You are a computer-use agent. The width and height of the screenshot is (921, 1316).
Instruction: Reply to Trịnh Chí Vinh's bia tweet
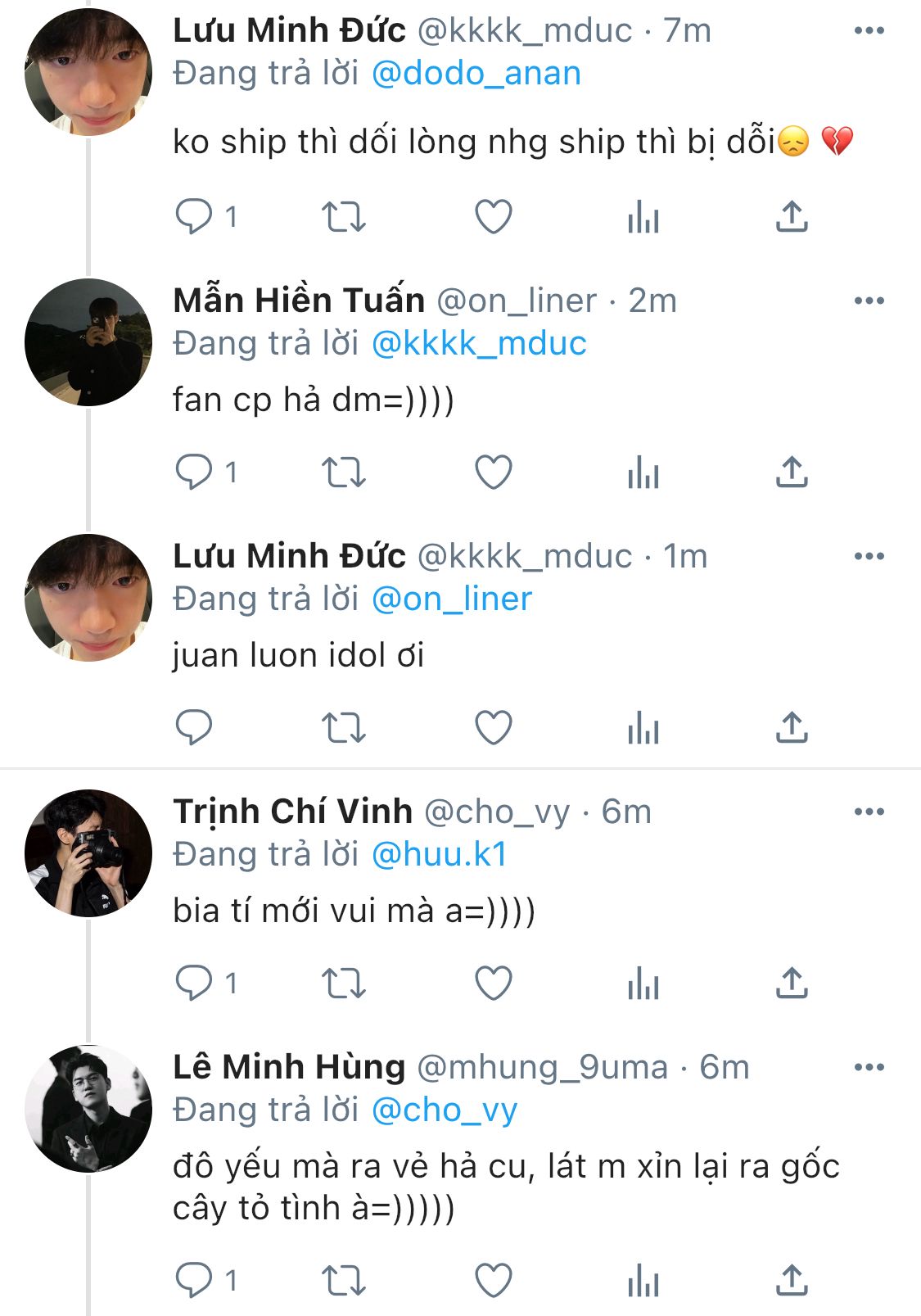click(x=194, y=983)
